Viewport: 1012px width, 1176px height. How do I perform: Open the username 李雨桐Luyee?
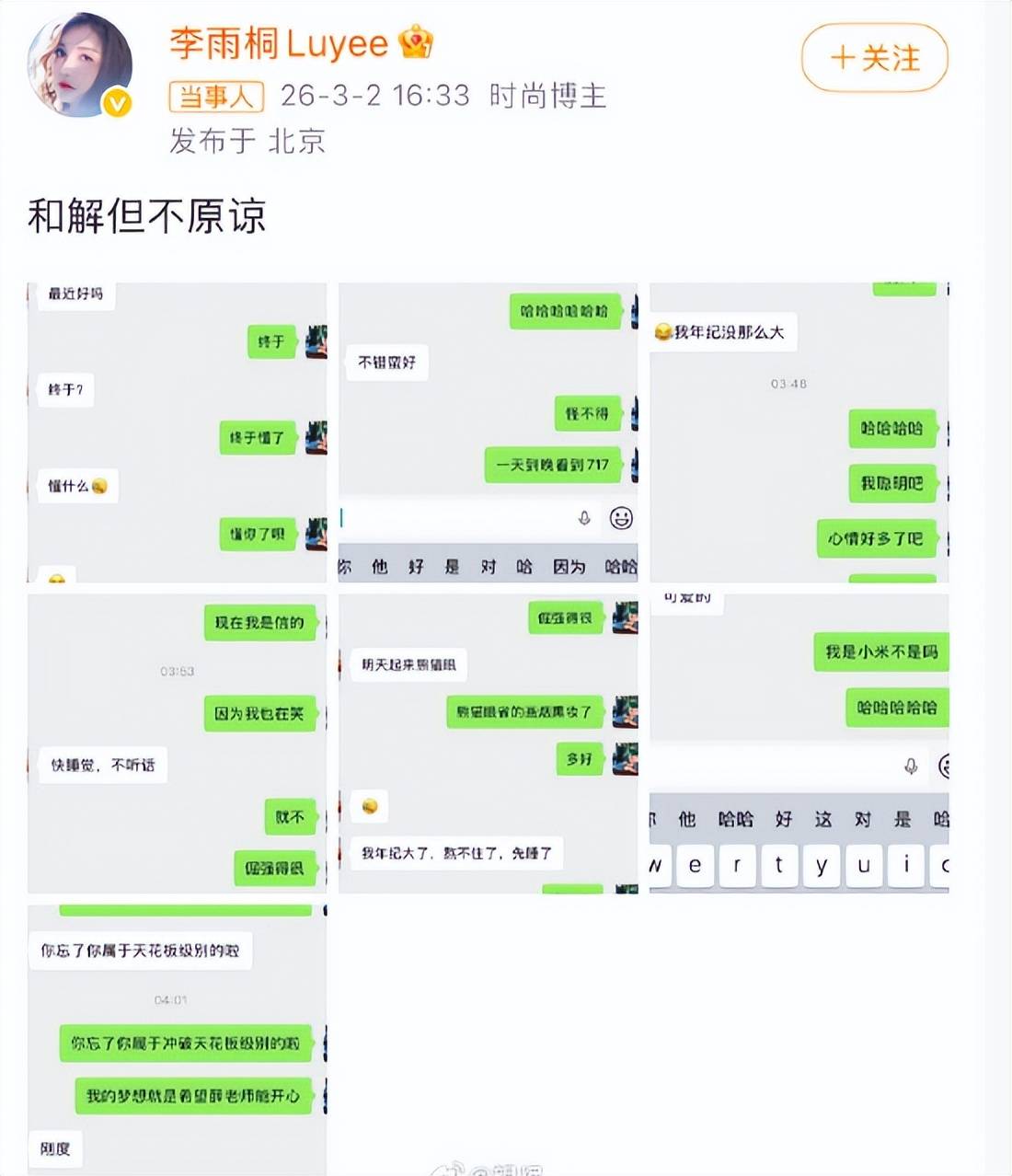280,43
